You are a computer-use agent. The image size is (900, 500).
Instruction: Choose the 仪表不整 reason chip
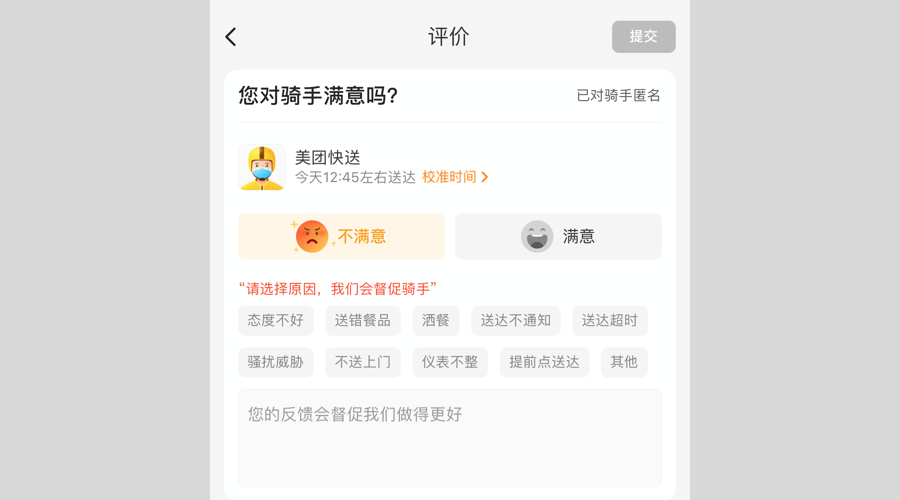pos(450,362)
